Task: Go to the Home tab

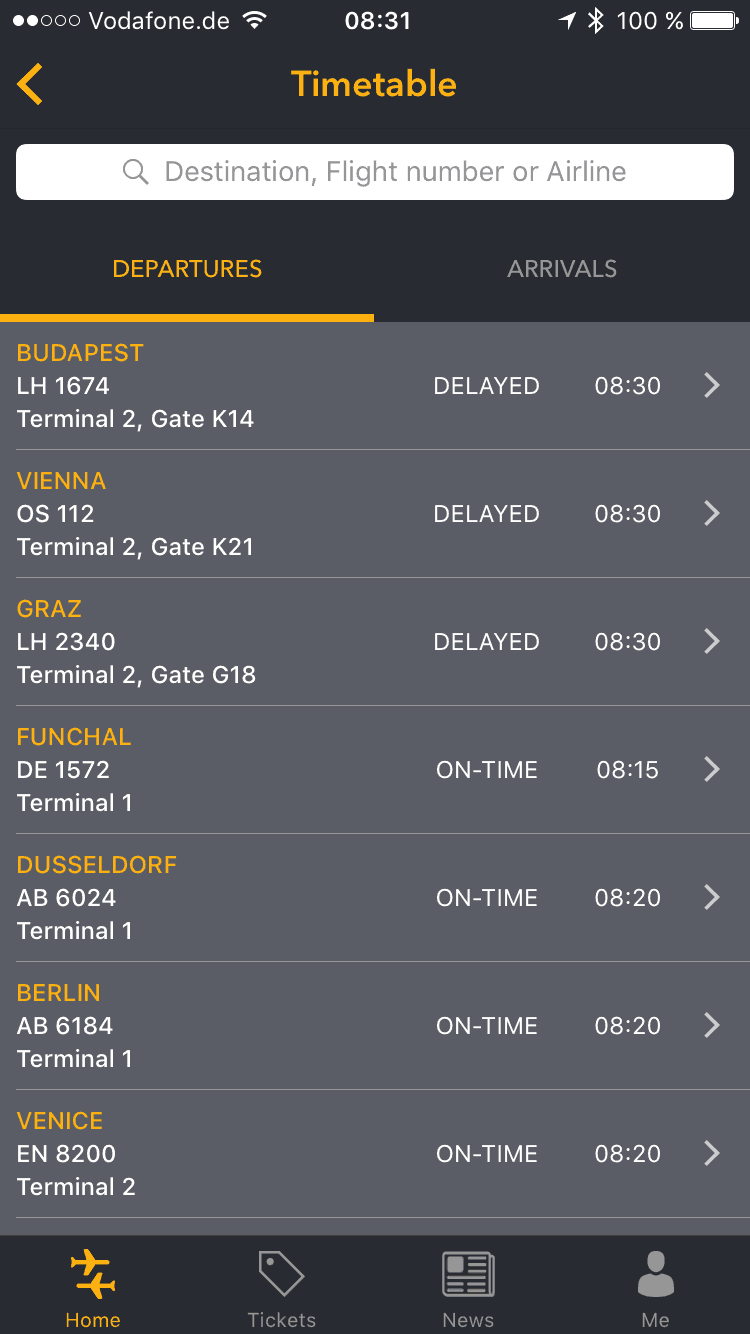Action: [x=93, y=1287]
